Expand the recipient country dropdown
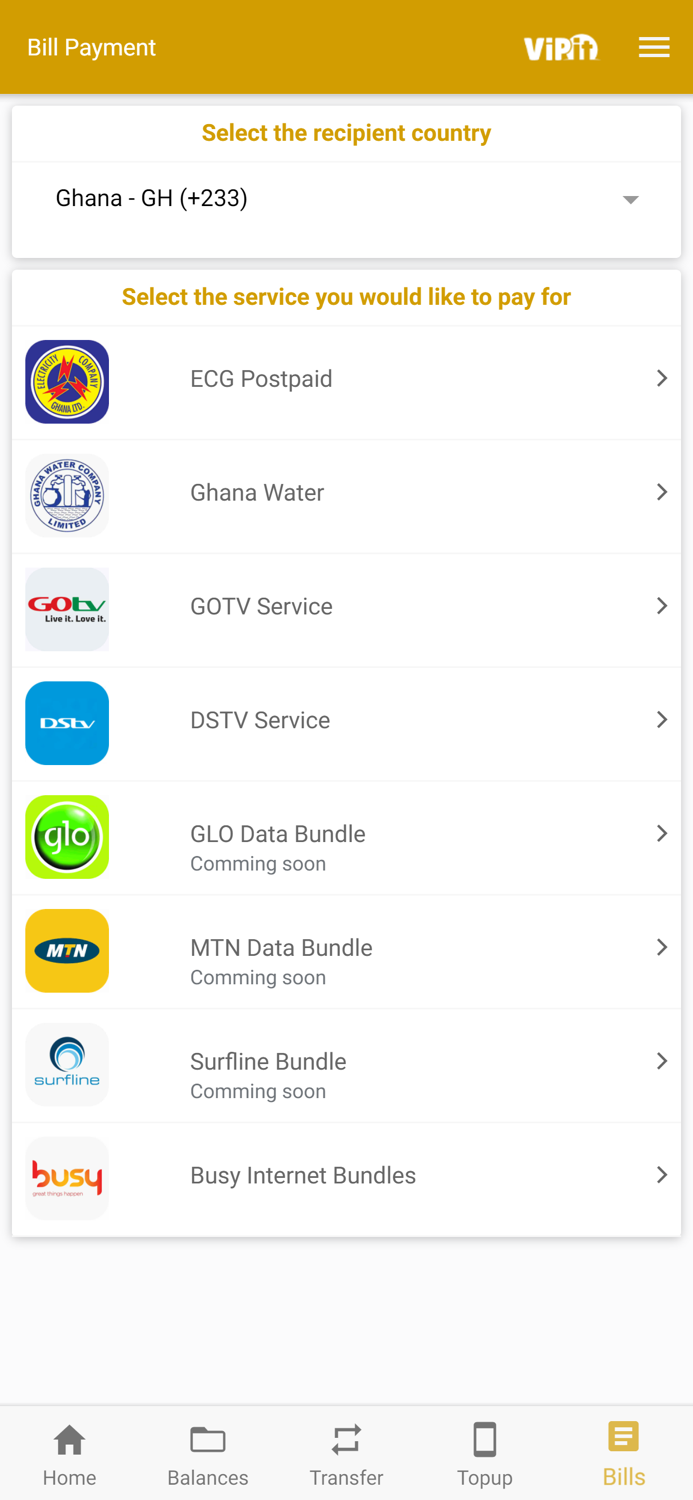693x1500 pixels. (x=346, y=199)
